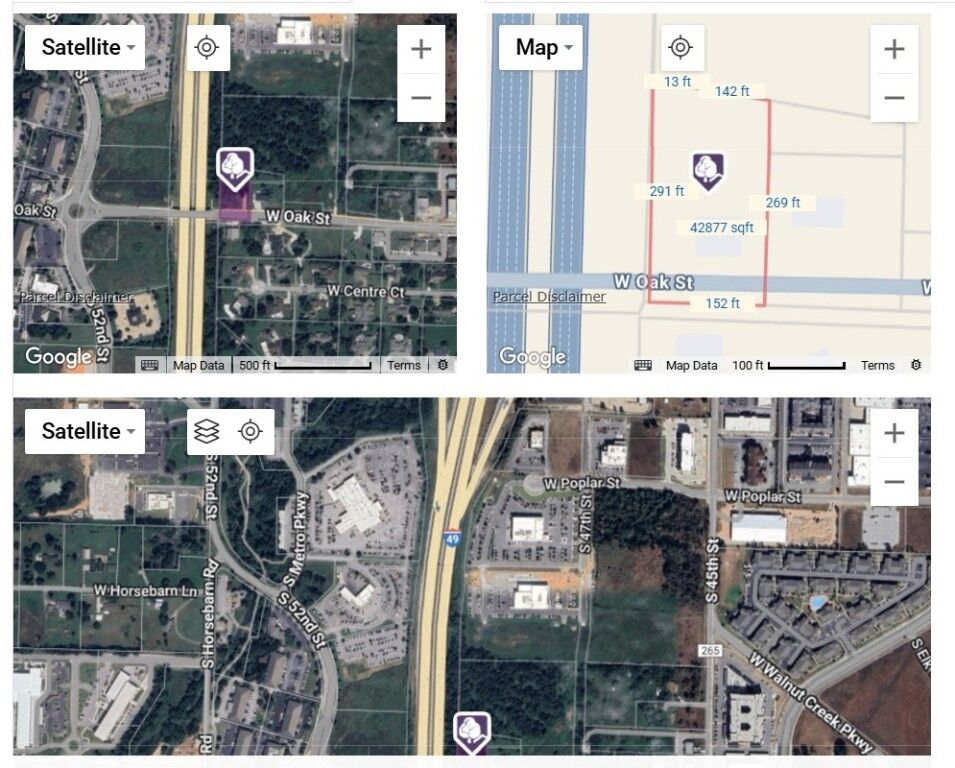Open the Map type dropdown
The width and height of the screenshot is (955, 768).
[x=541, y=47]
